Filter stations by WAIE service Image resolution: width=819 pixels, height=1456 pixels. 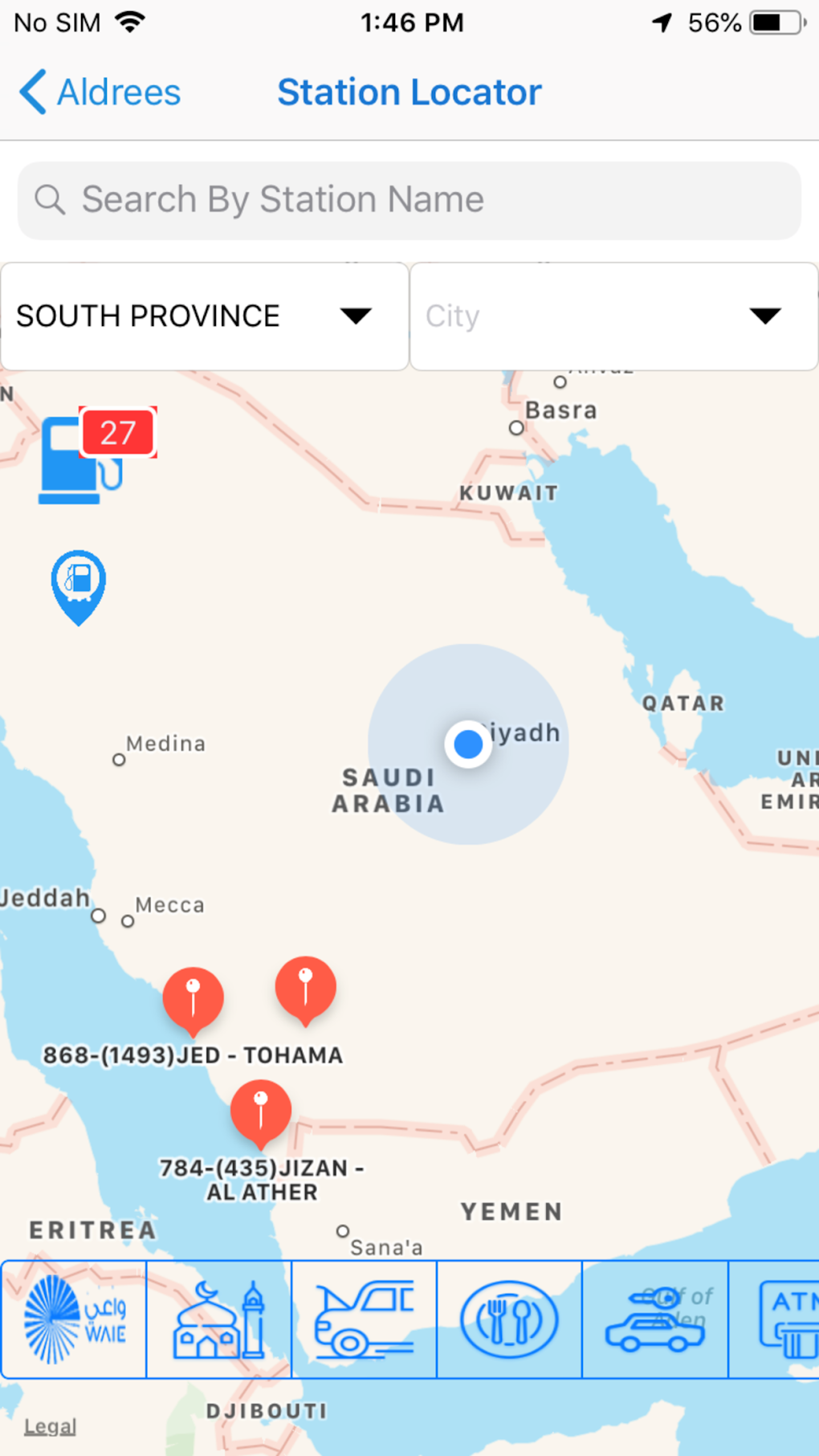[x=74, y=1319]
